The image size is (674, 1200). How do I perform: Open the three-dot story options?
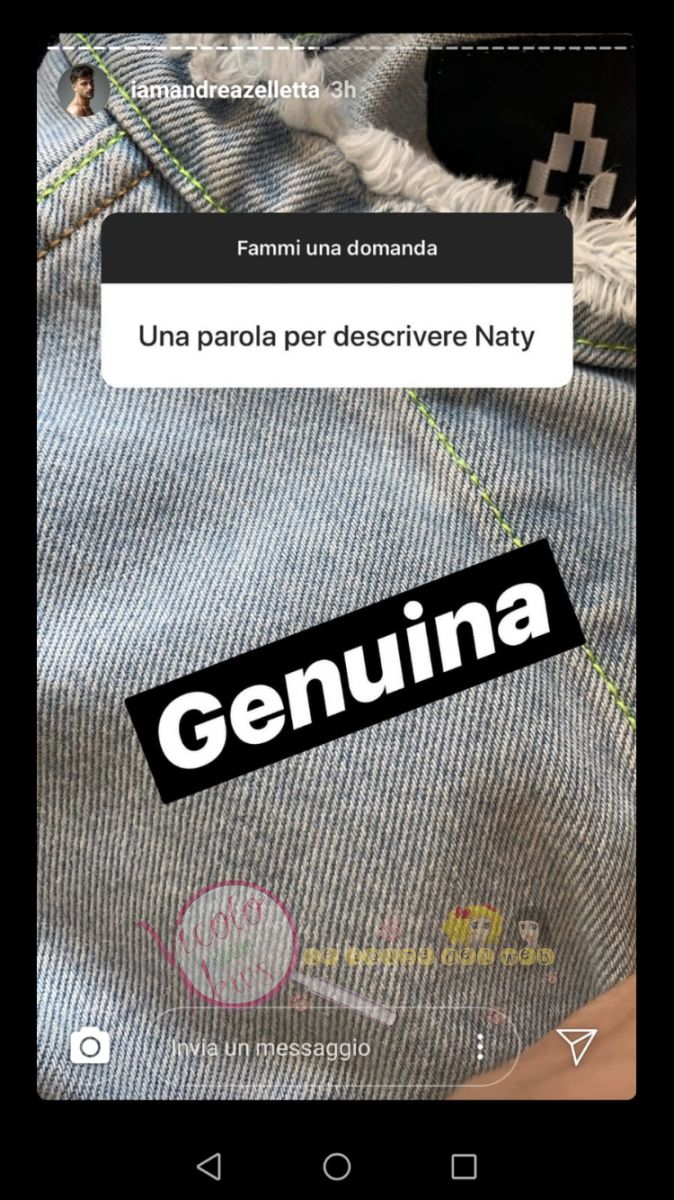(480, 1047)
